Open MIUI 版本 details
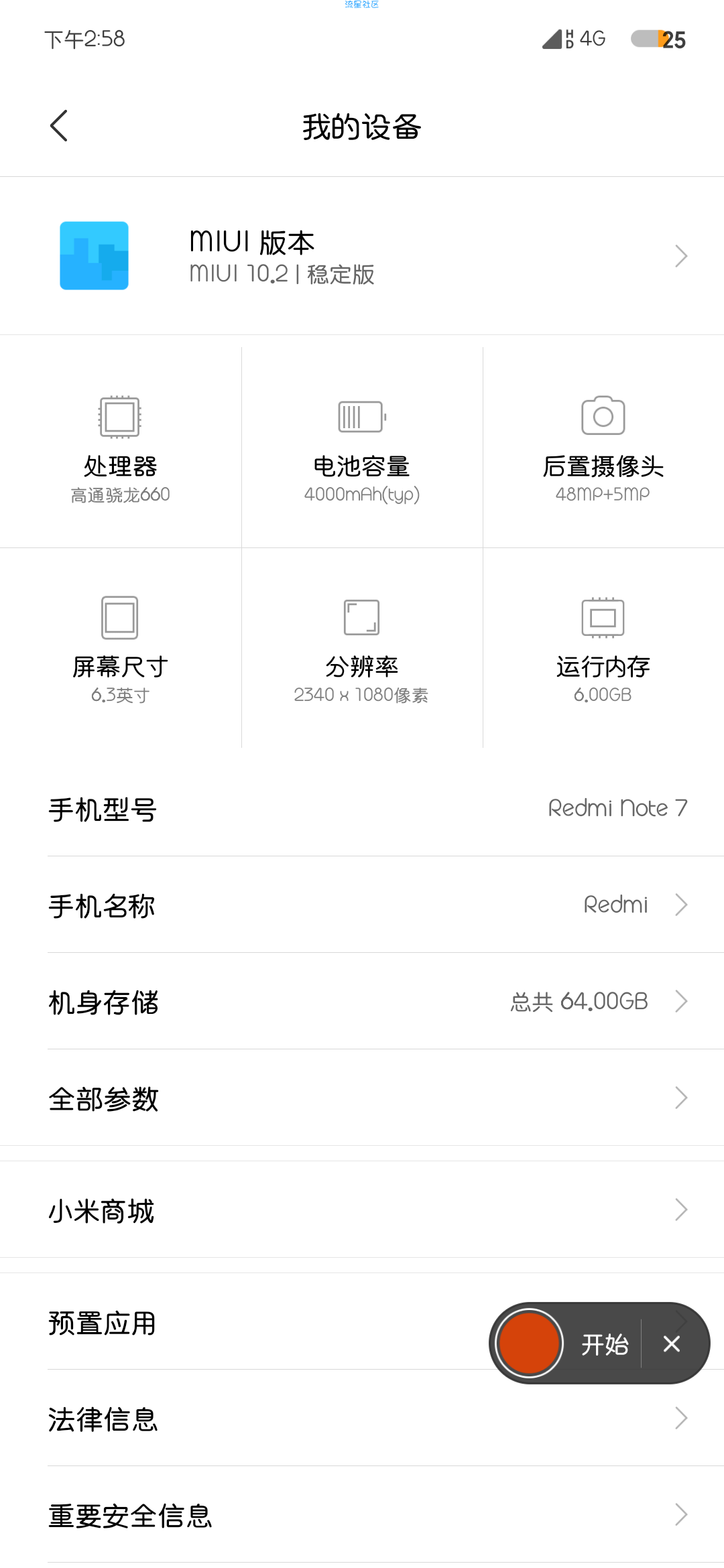Screen dimensions: 724x1568 tap(362, 256)
